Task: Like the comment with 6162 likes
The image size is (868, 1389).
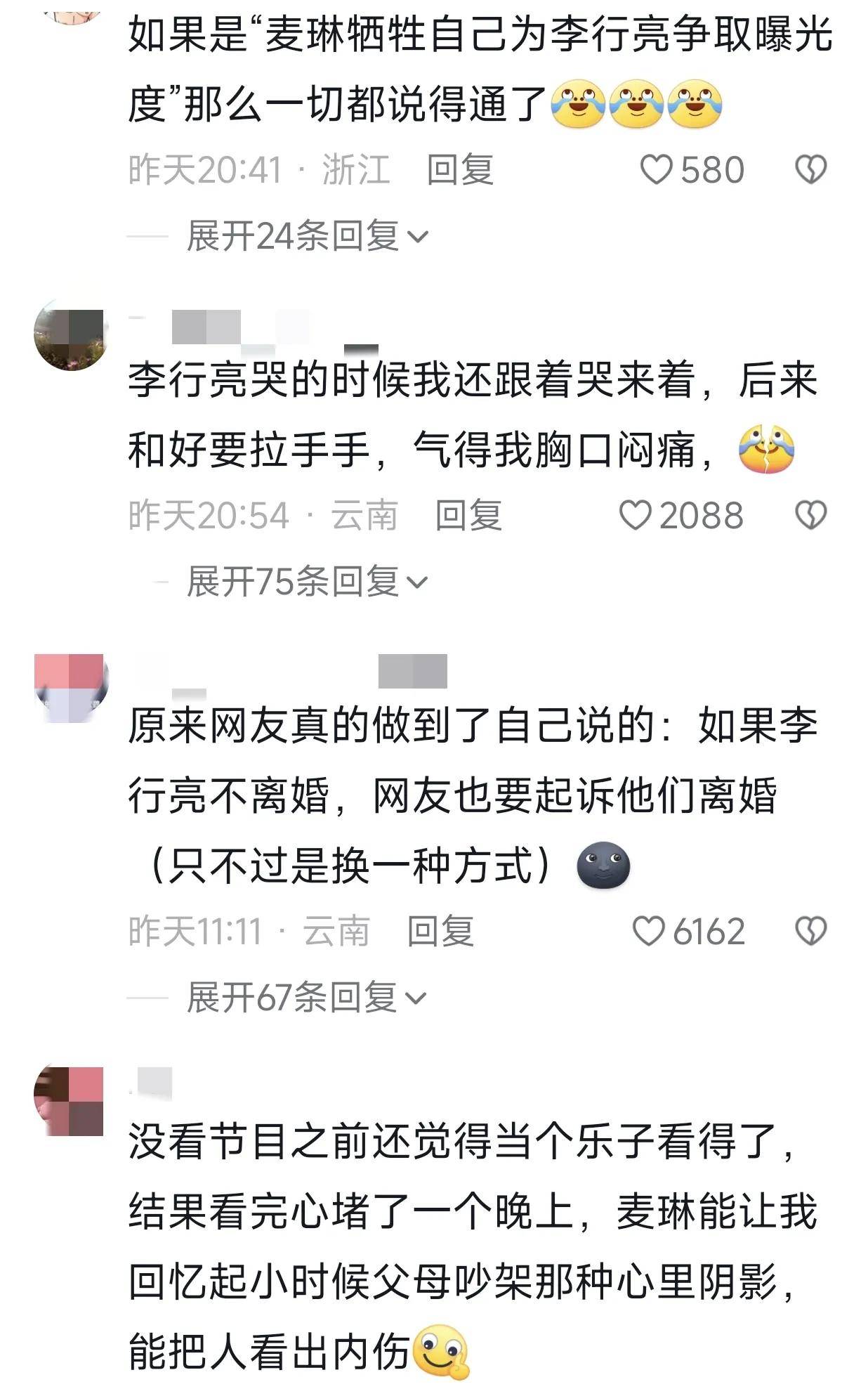Action: point(648,932)
